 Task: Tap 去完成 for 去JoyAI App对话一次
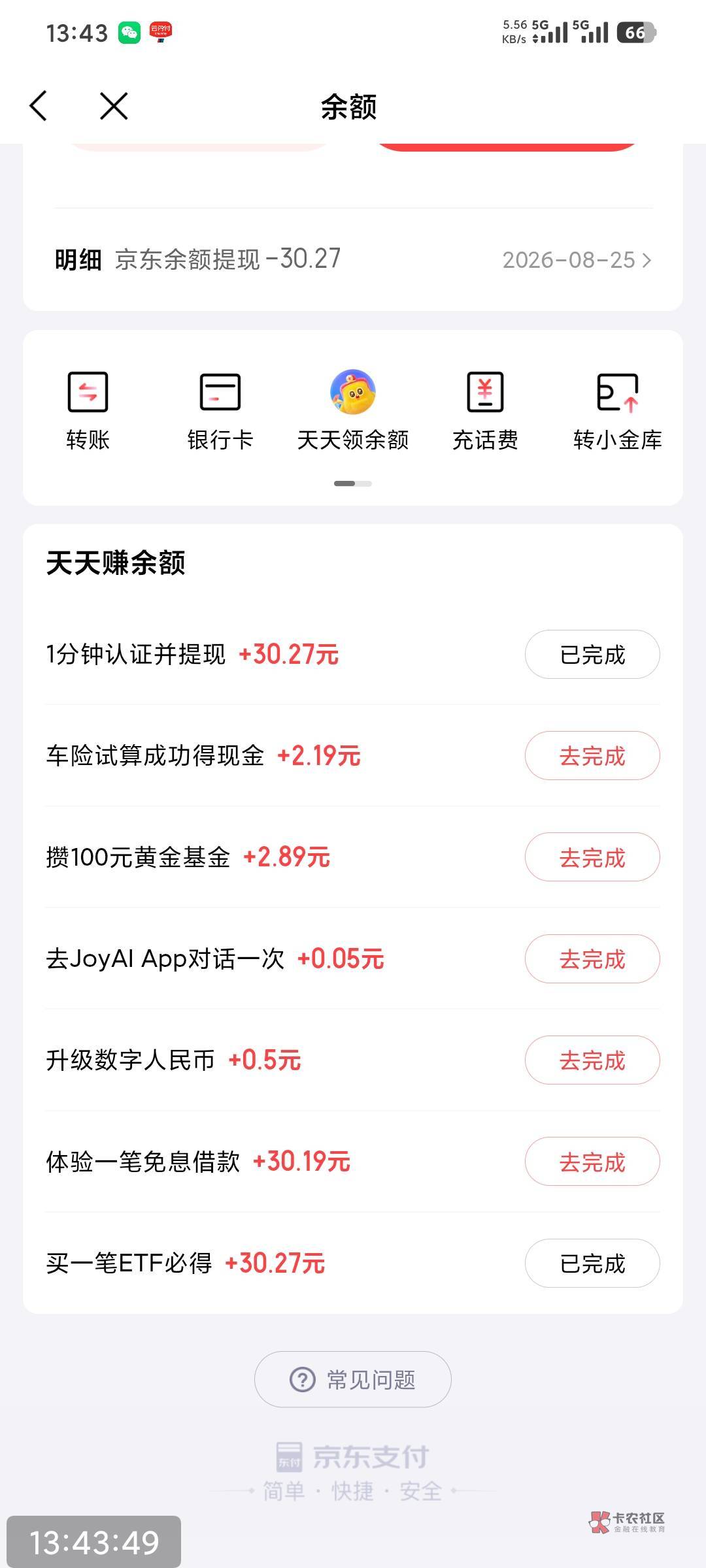tap(592, 959)
